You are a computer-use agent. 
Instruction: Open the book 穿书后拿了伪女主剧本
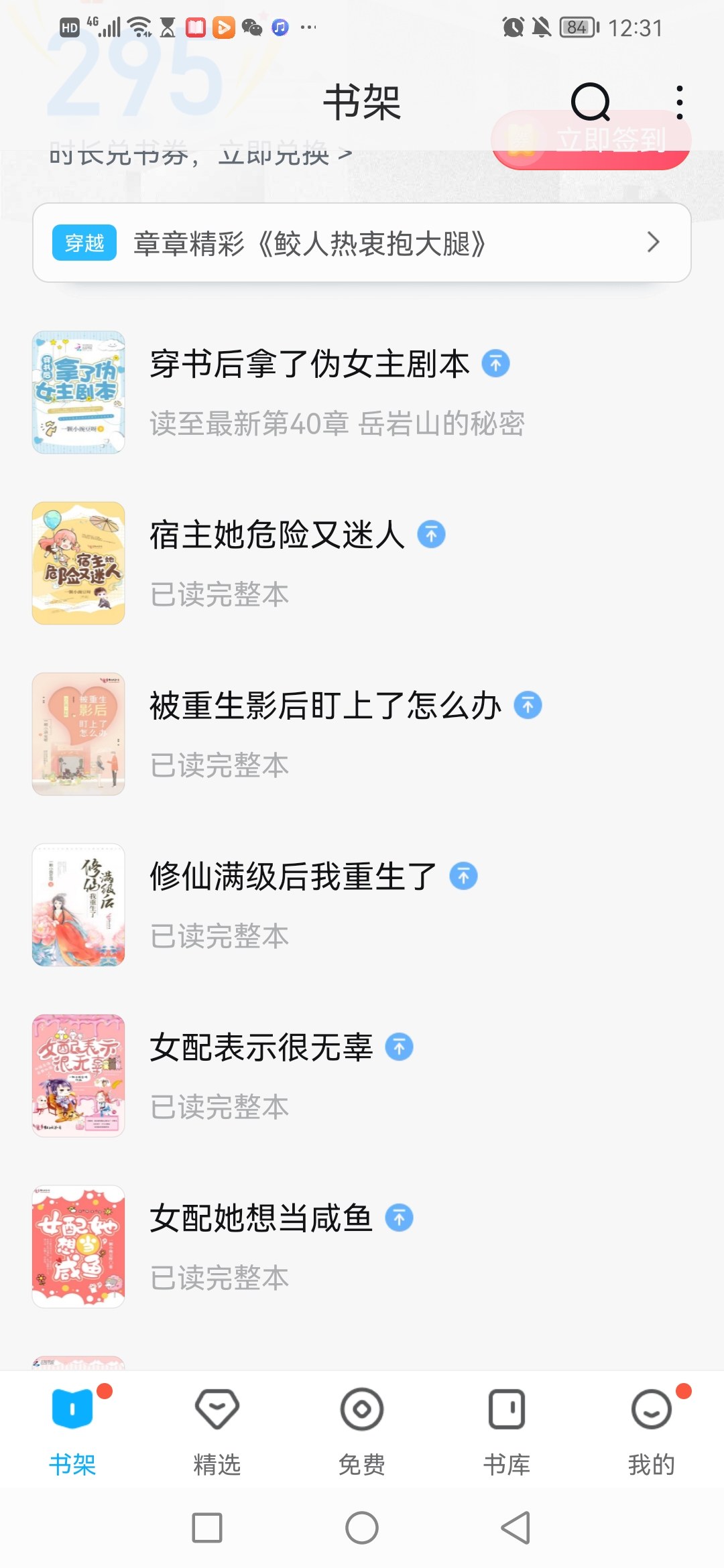pos(309,365)
